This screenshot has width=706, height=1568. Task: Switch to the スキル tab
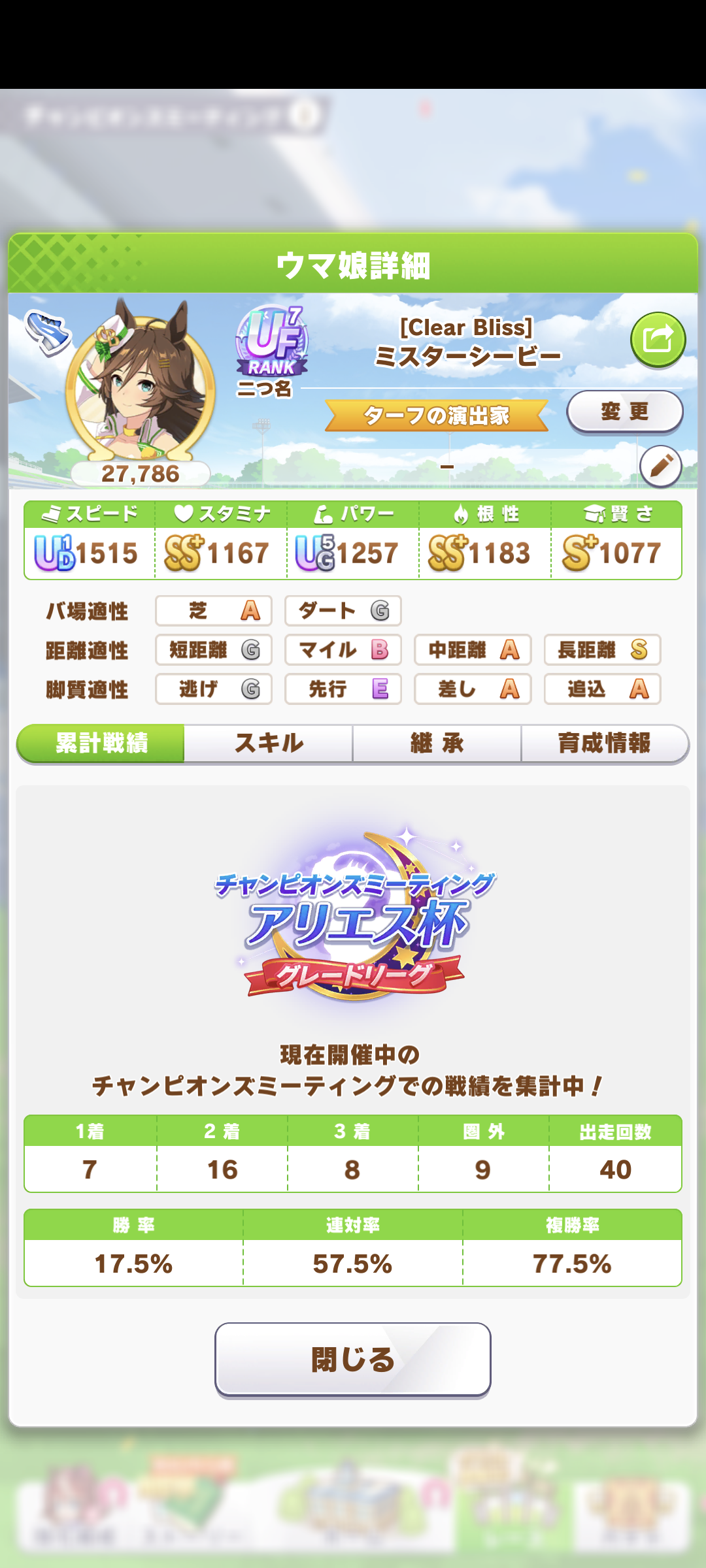point(269,743)
